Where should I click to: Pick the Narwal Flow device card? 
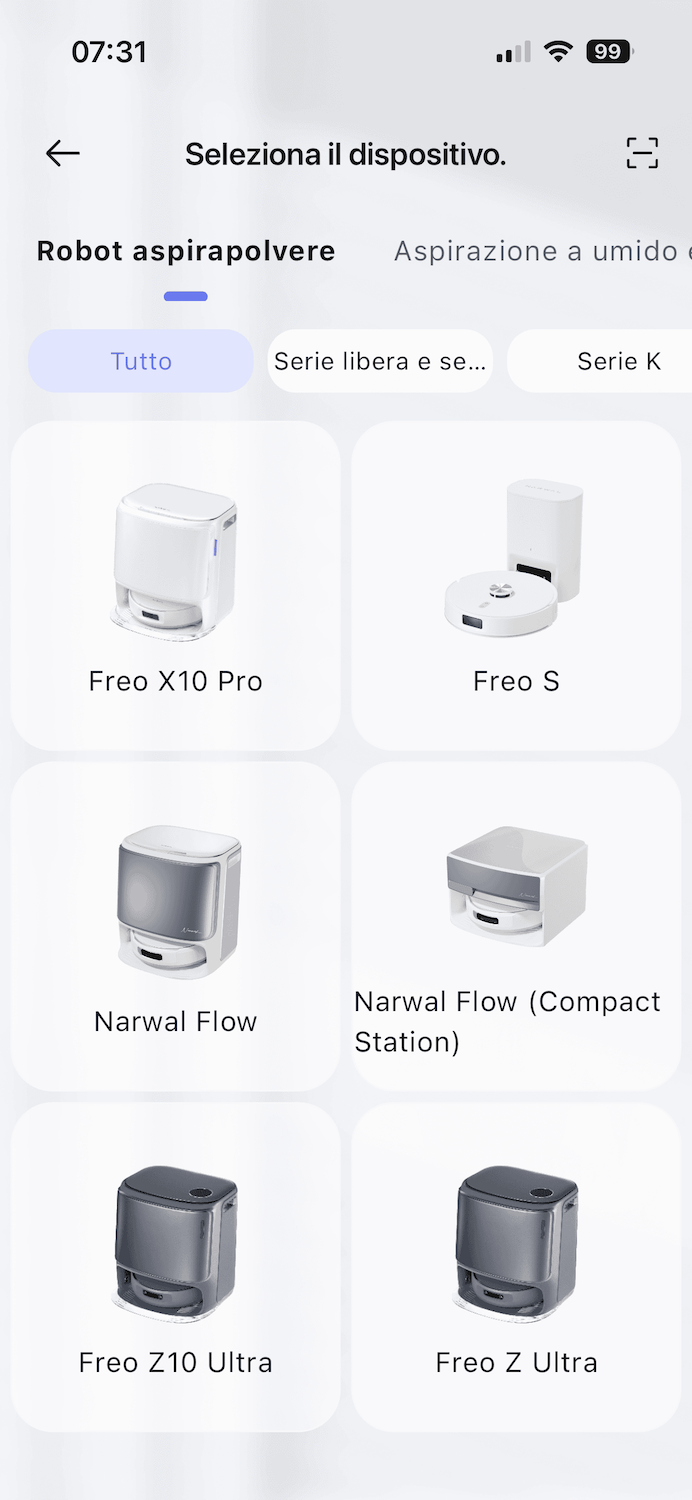(x=176, y=926)
